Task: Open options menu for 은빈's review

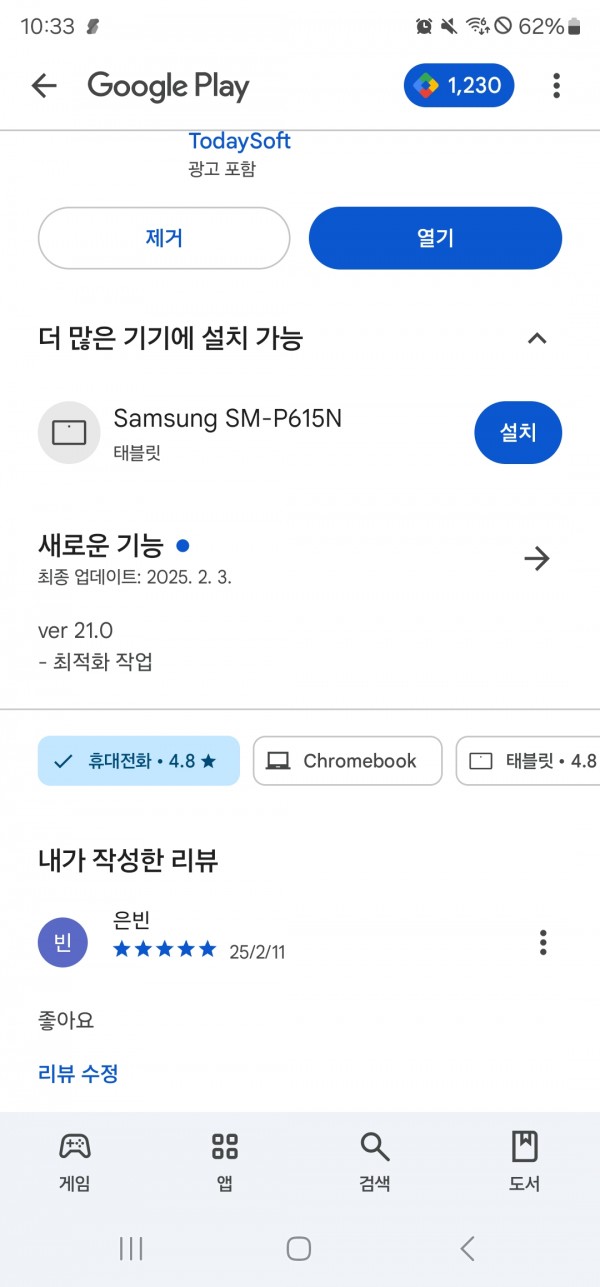Action: tap(543, 942)
